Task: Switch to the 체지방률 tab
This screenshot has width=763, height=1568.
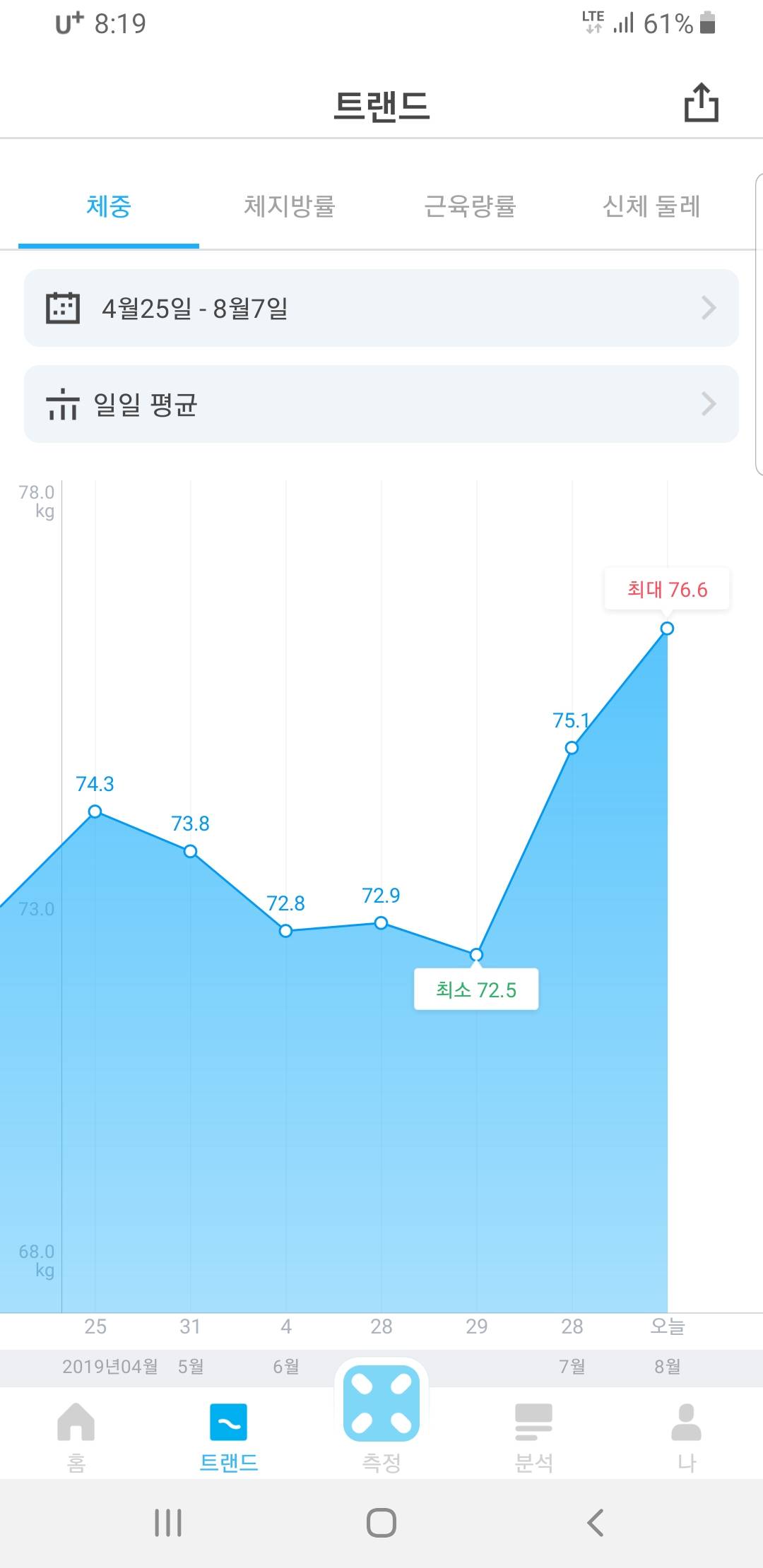Action: pyautogui.click(x=289, y=206)
